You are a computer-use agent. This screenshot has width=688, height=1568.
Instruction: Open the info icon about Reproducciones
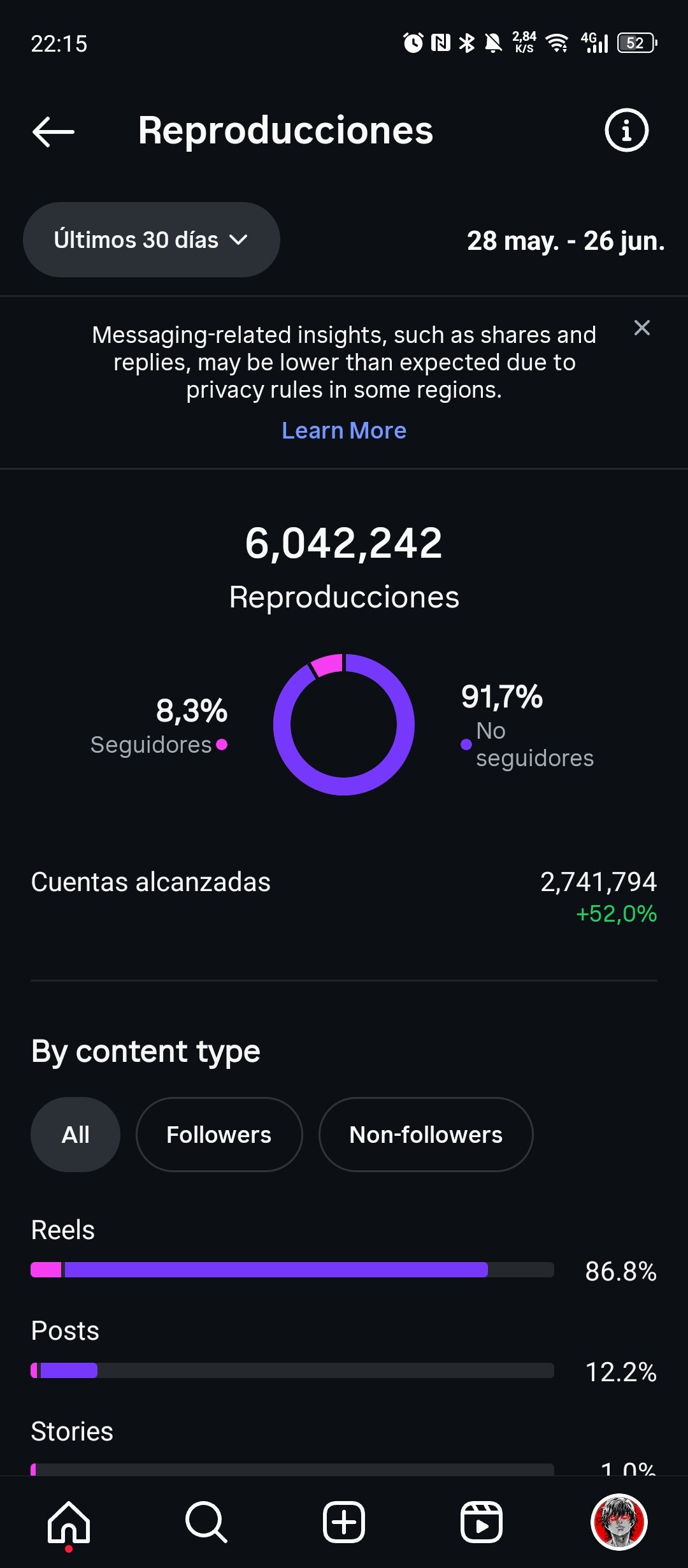(626, 131)
